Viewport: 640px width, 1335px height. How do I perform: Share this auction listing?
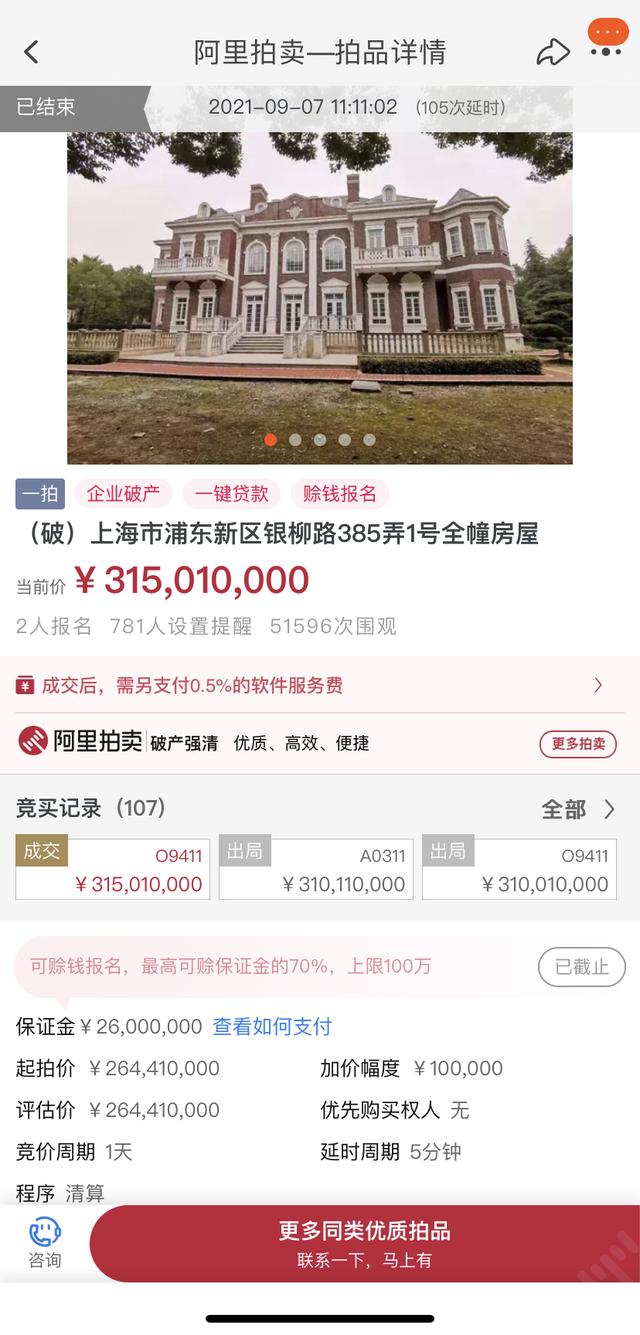(552, 52)
